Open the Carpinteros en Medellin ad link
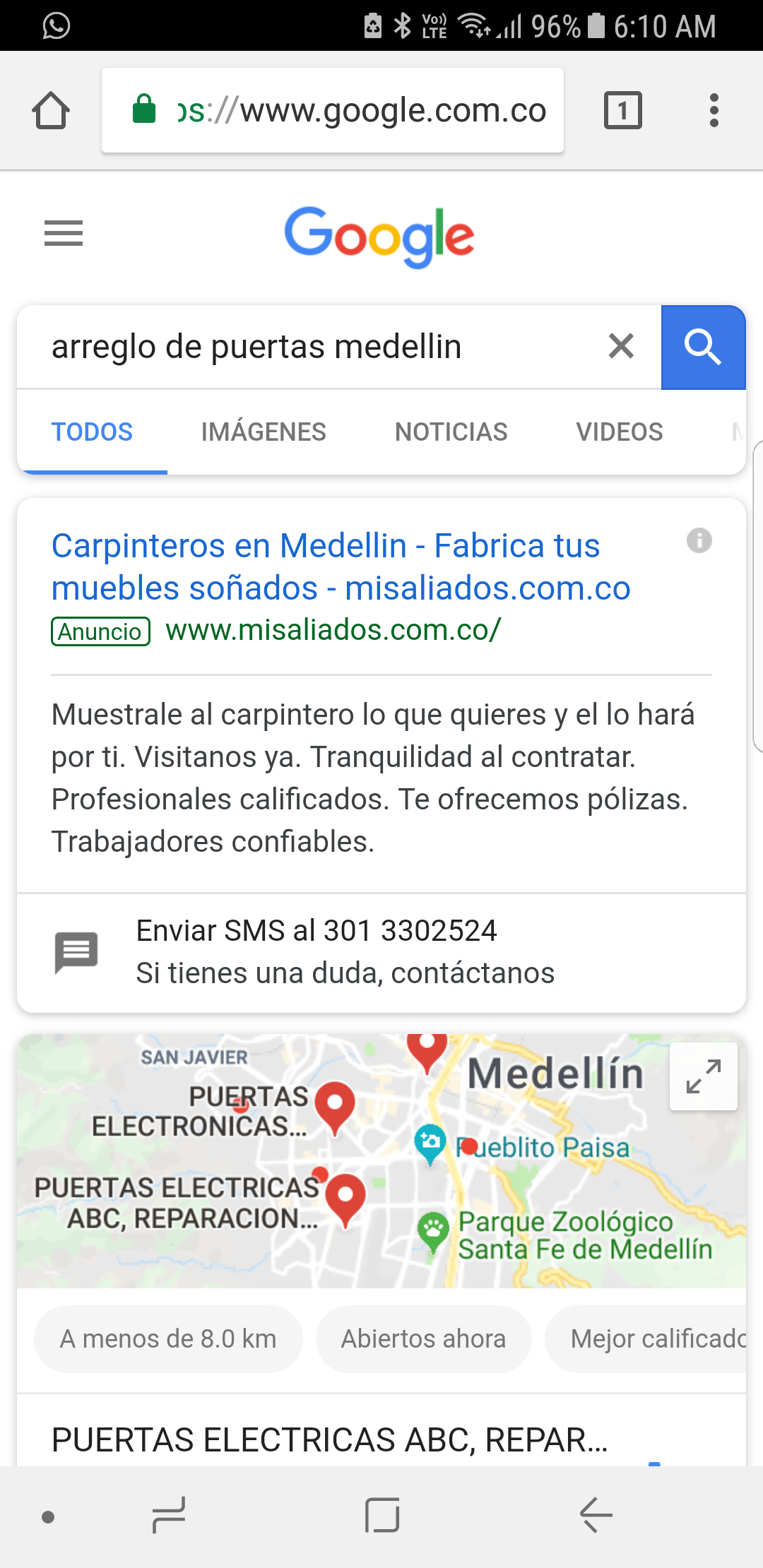The image size is (763, 1568). coord(341,566)
